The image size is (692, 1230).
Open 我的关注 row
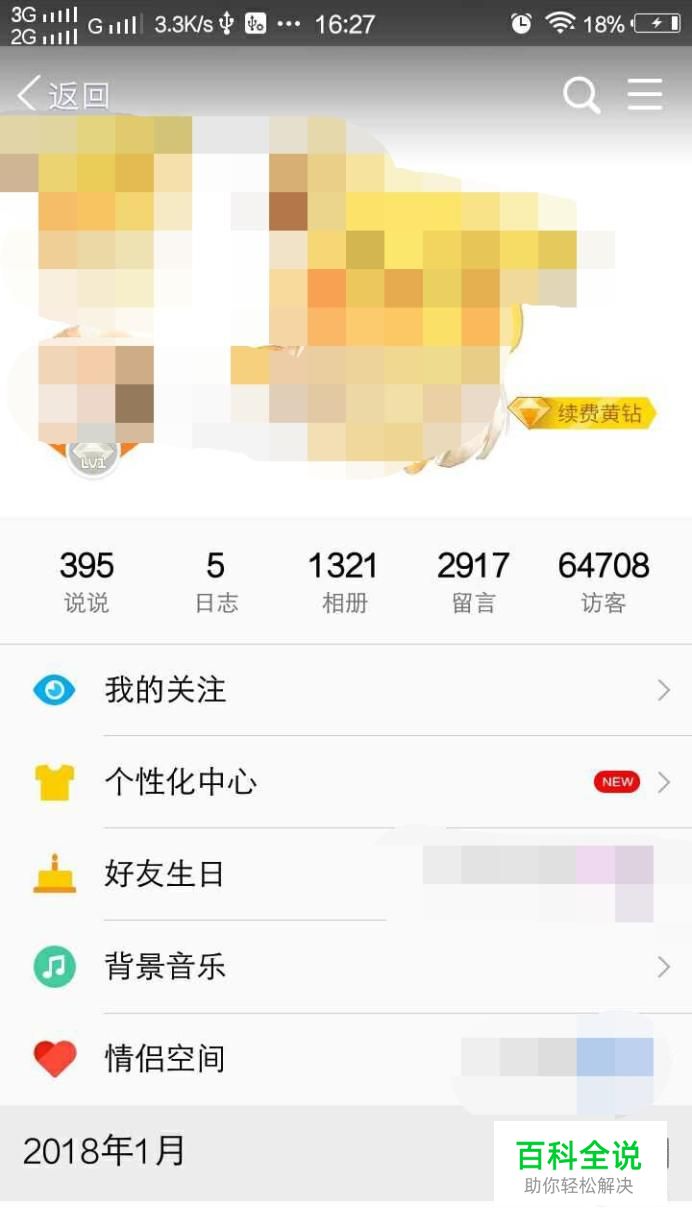(345, 690)
